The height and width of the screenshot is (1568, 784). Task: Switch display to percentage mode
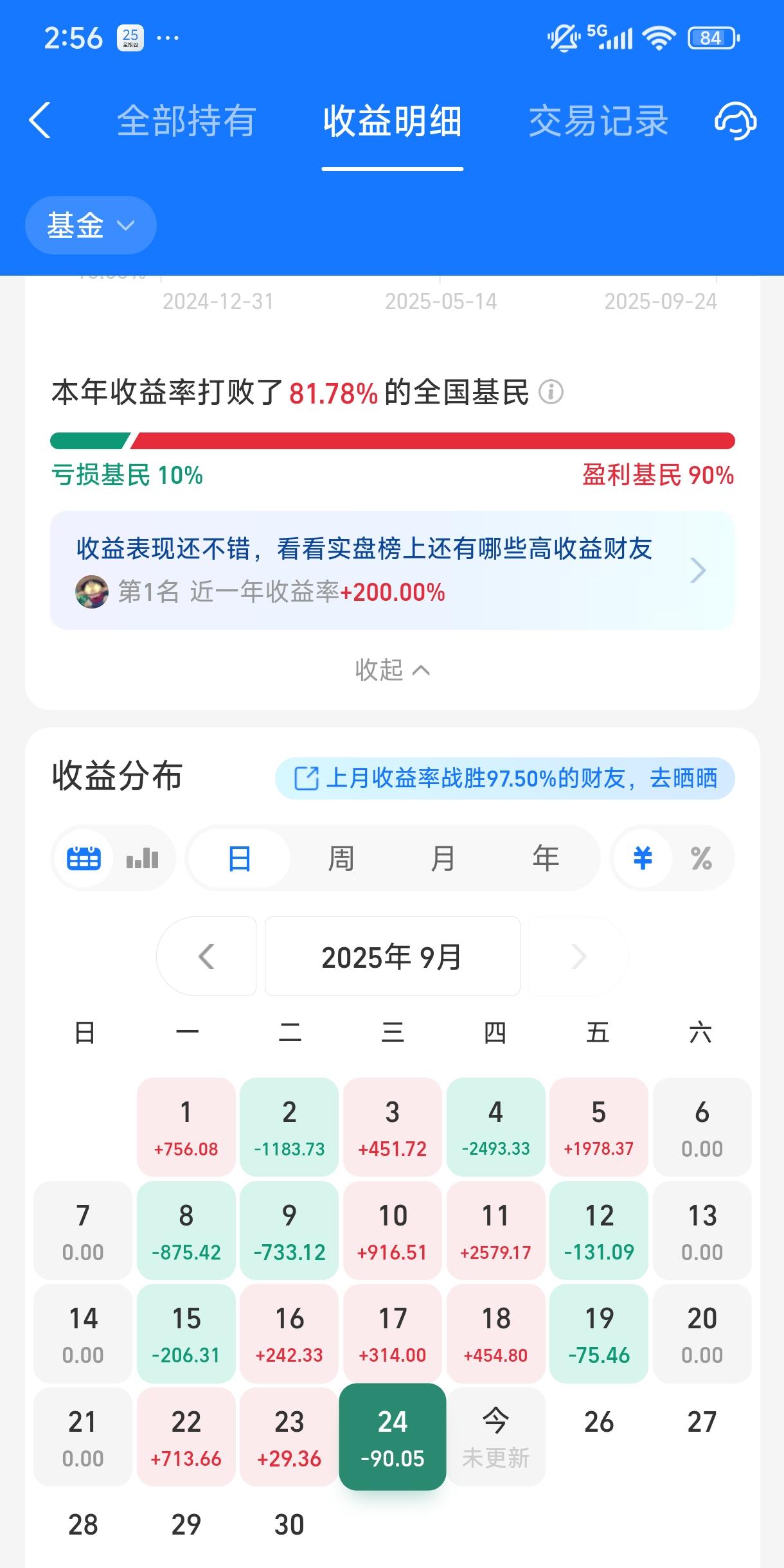click(x=702, y=858)
